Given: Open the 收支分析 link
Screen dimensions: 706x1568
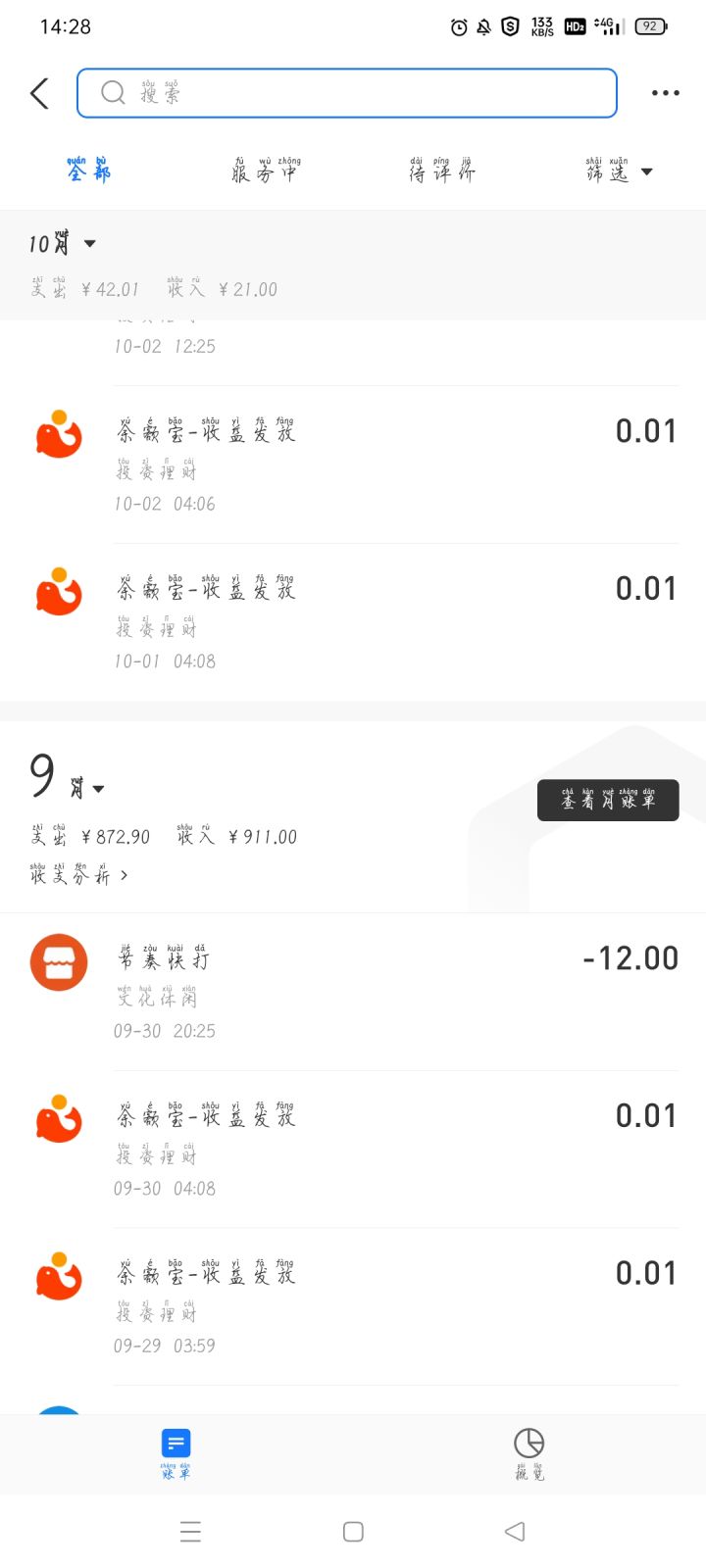Looking at the screenshot, I should tap(78, 875).
